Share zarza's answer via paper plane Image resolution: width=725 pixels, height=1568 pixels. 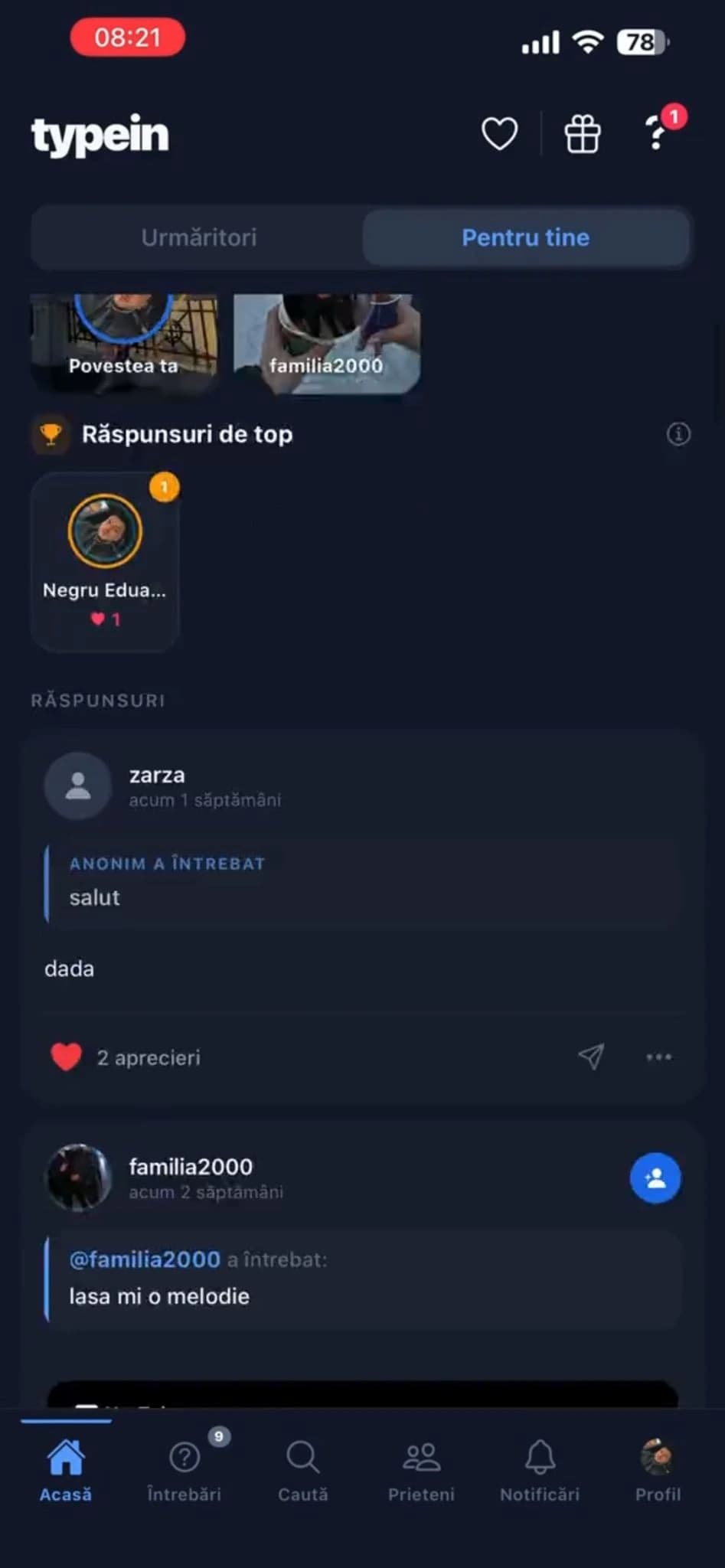tap(591, 1057)
